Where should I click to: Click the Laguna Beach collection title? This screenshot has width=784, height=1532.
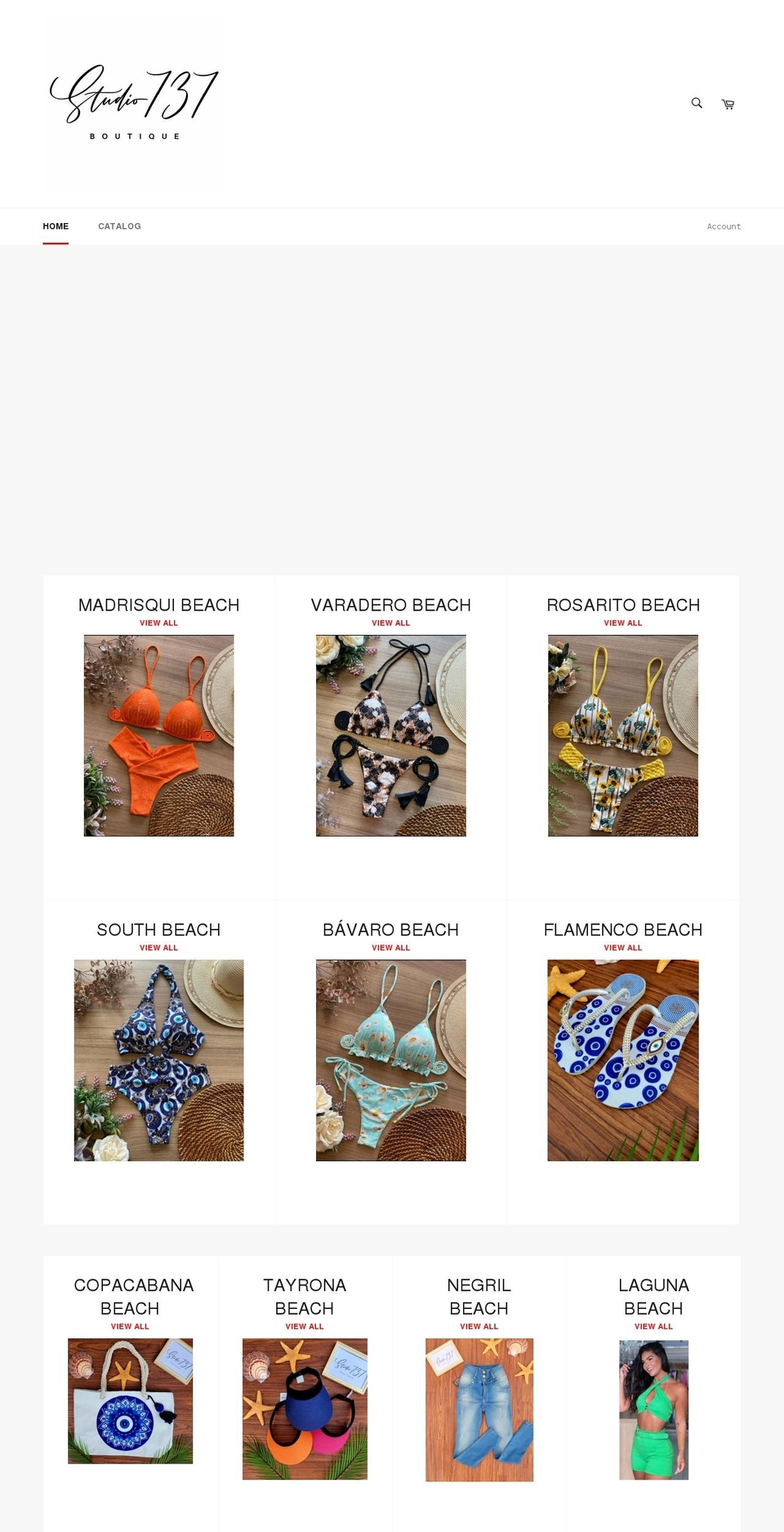653,1297
